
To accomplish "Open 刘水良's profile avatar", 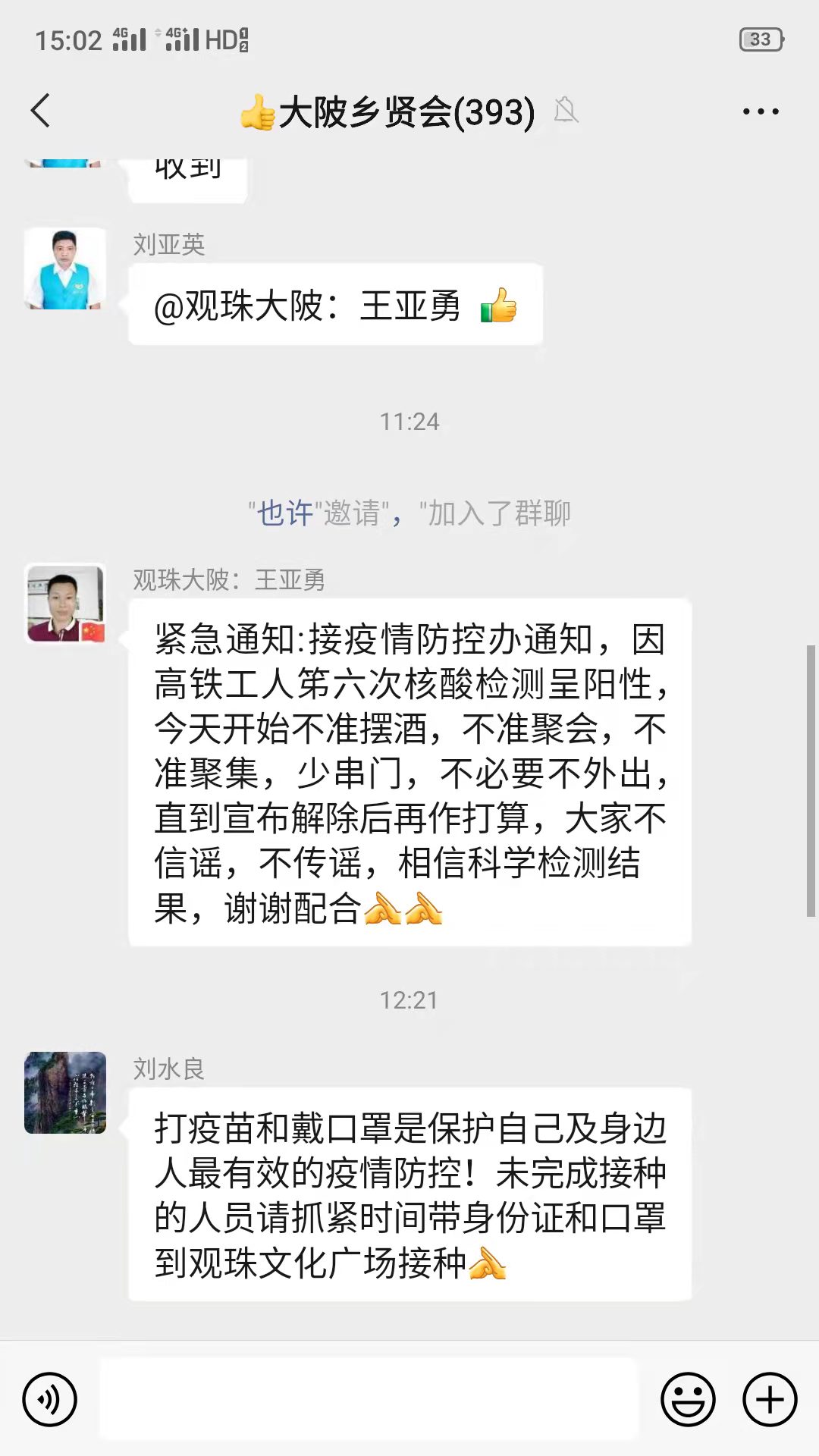I will [65, 1092].
